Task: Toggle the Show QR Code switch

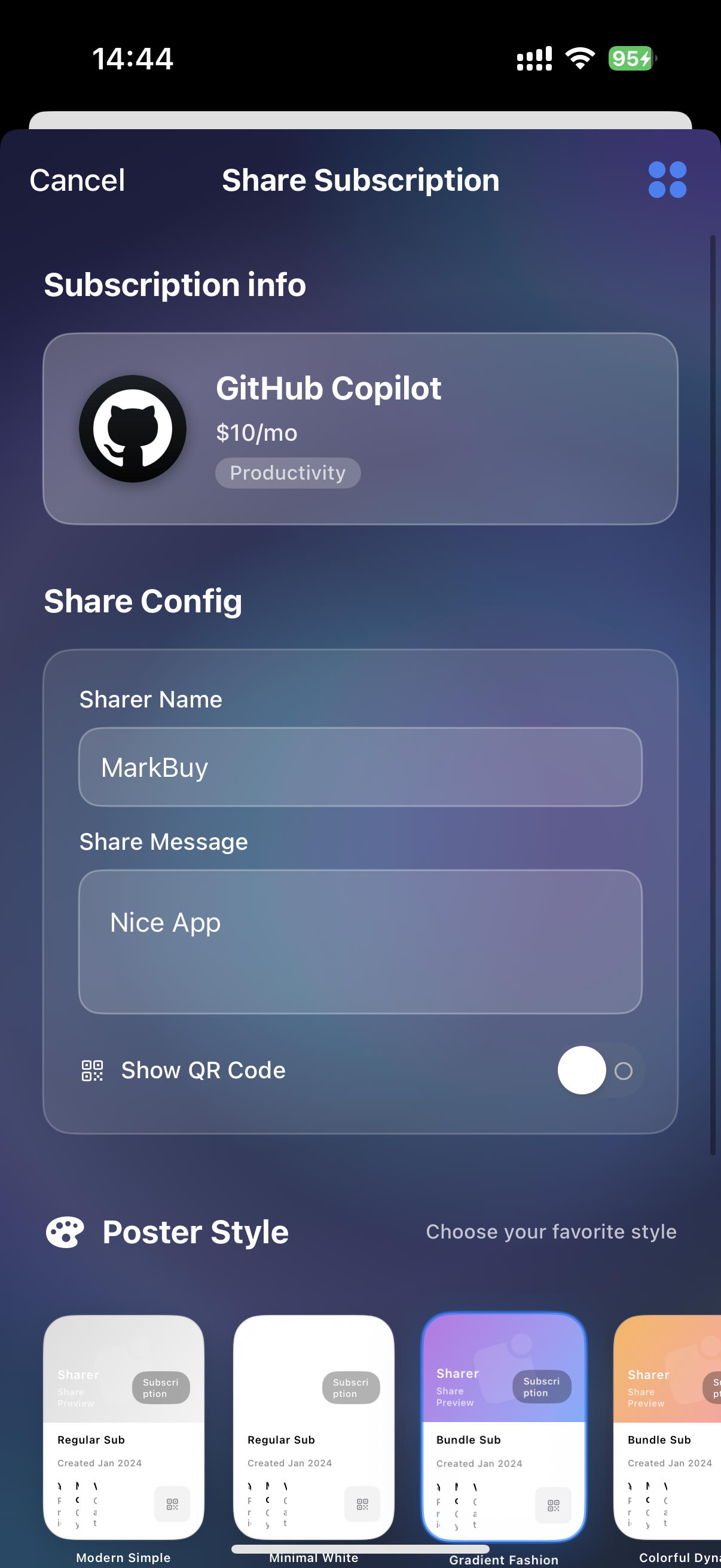Action: [599, 1070]
